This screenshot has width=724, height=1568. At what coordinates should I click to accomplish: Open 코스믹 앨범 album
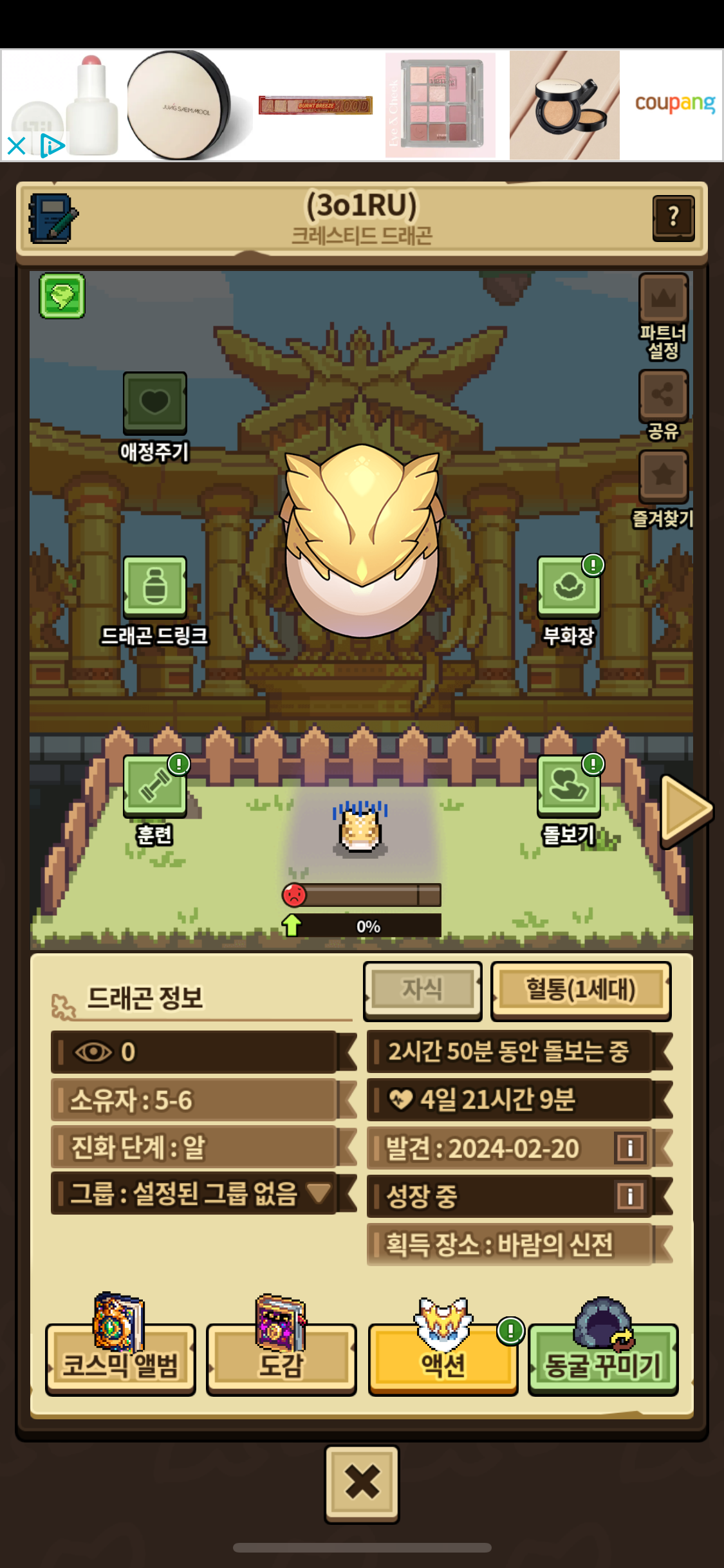(x=120, y=1359)
